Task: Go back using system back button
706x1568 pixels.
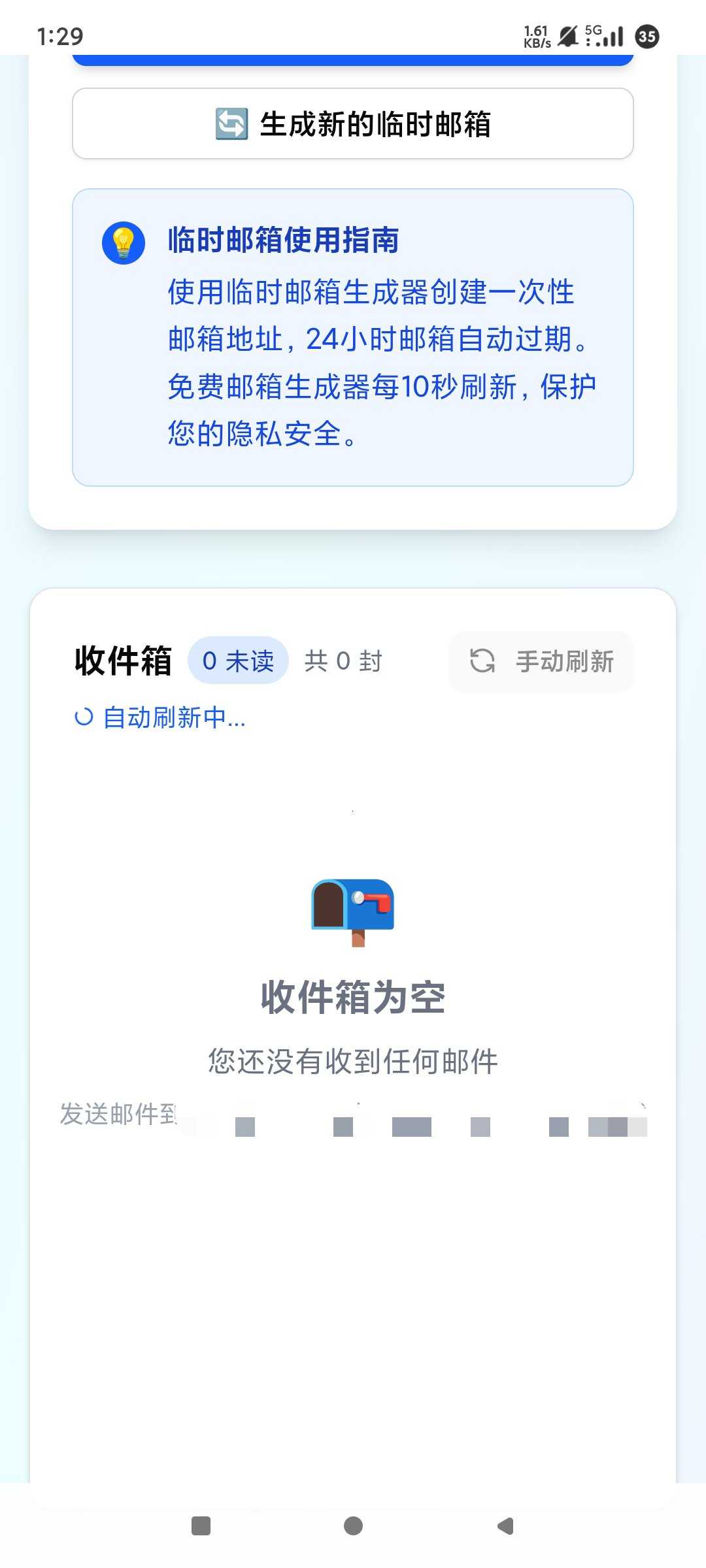Action: (x=505, y=1526)
